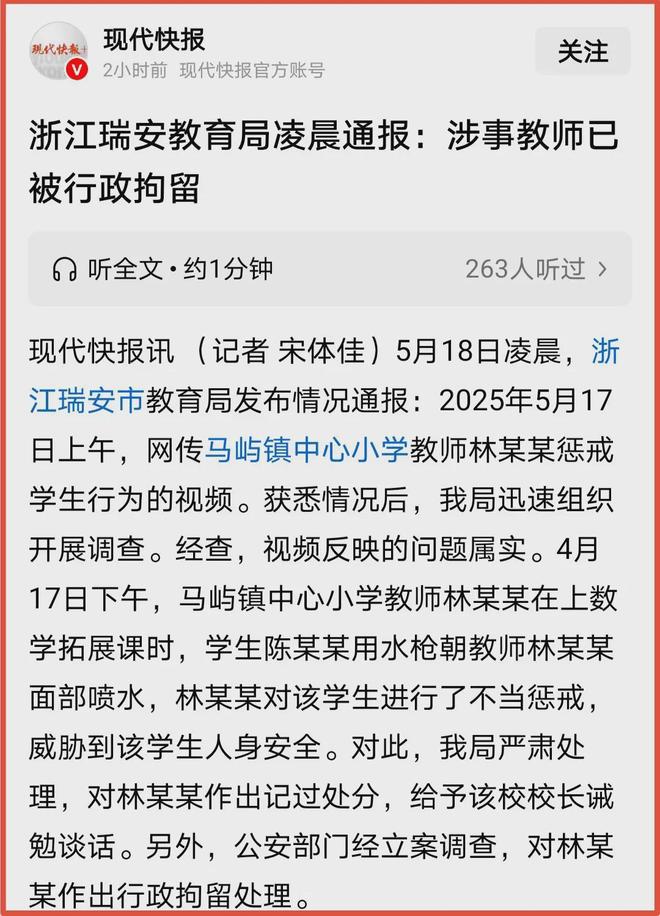Open the 浙江瑞安市 link
660x916 pixels.
tap(88, 400)
